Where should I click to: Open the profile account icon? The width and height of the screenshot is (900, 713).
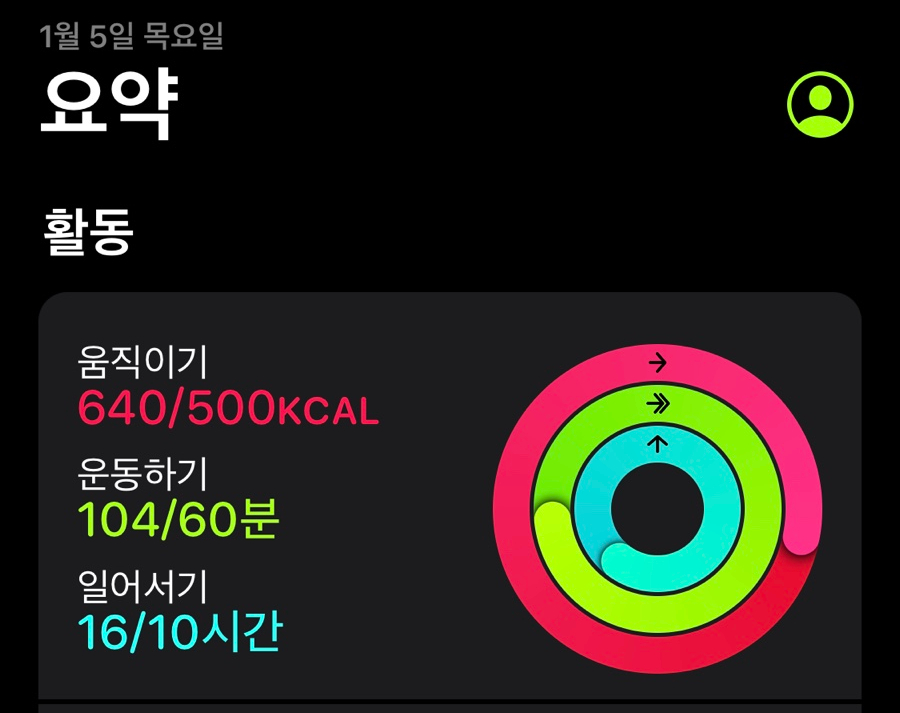pos(820,104)
